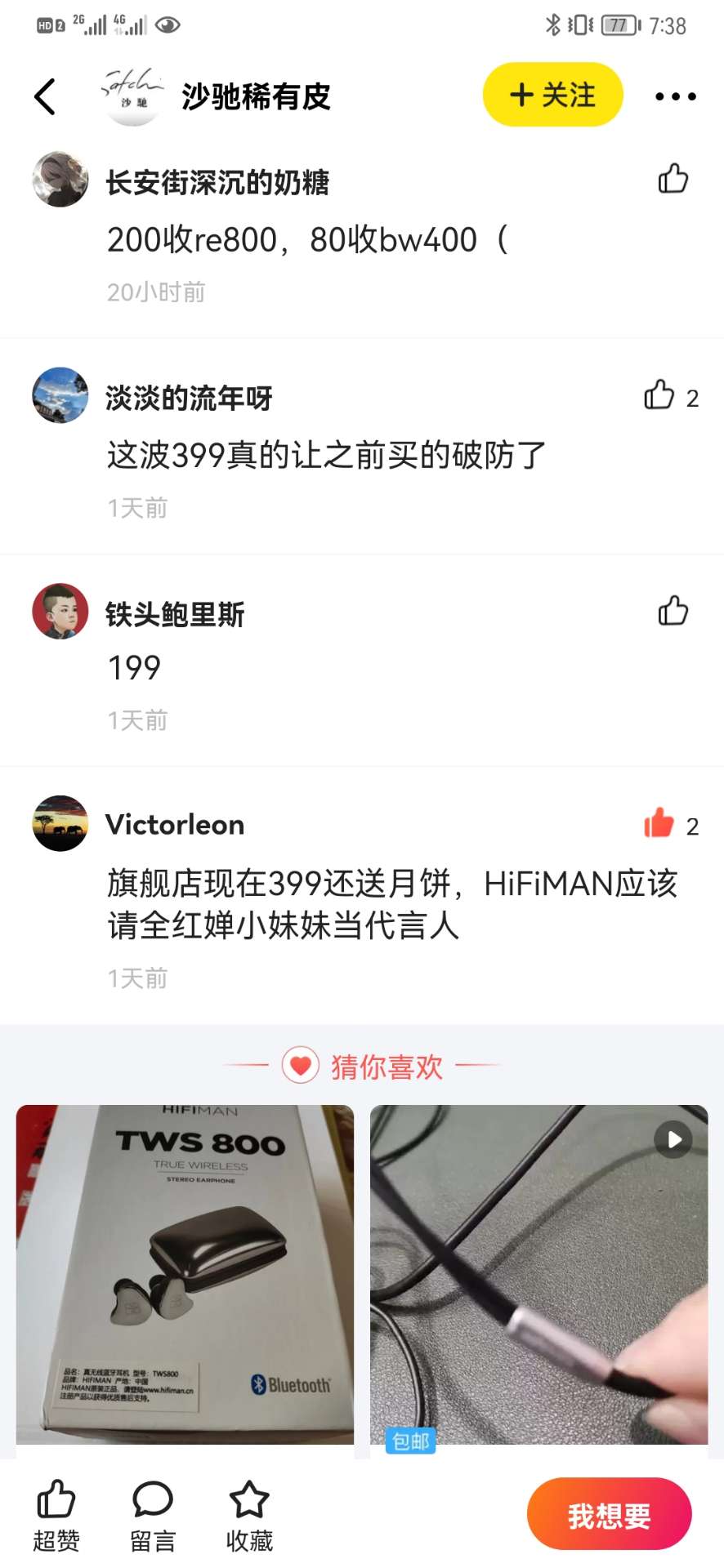The image size is (724, 1568).
Task: Leave a message via 留言
Action: [x=153, y=1515]
